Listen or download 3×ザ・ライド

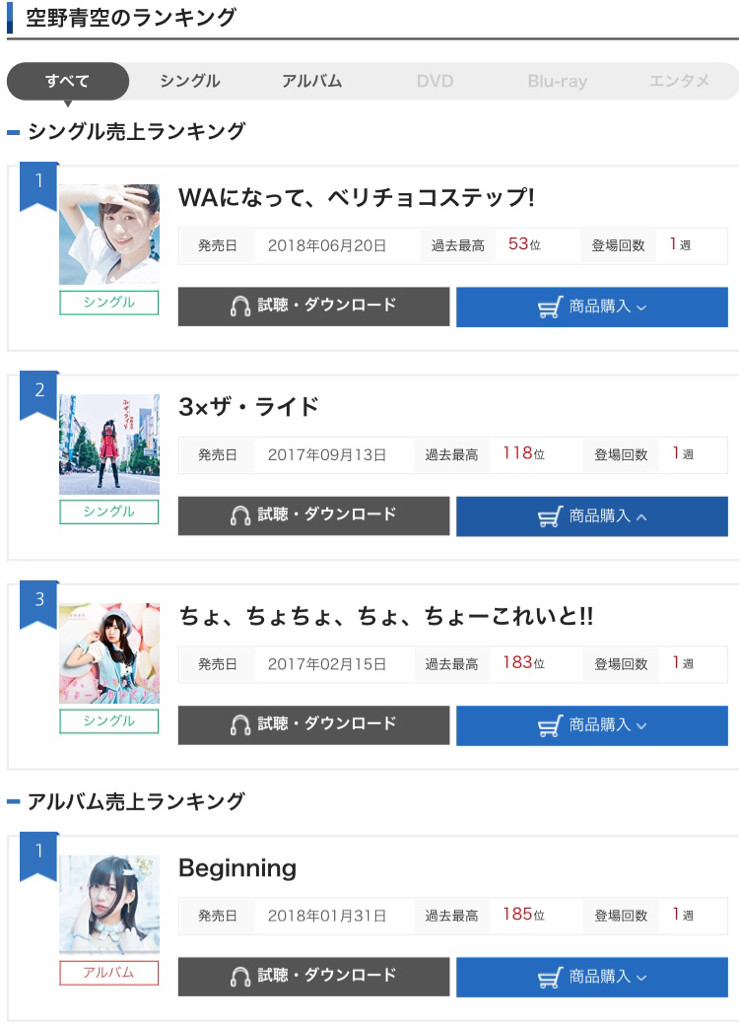tap(314, 515)
